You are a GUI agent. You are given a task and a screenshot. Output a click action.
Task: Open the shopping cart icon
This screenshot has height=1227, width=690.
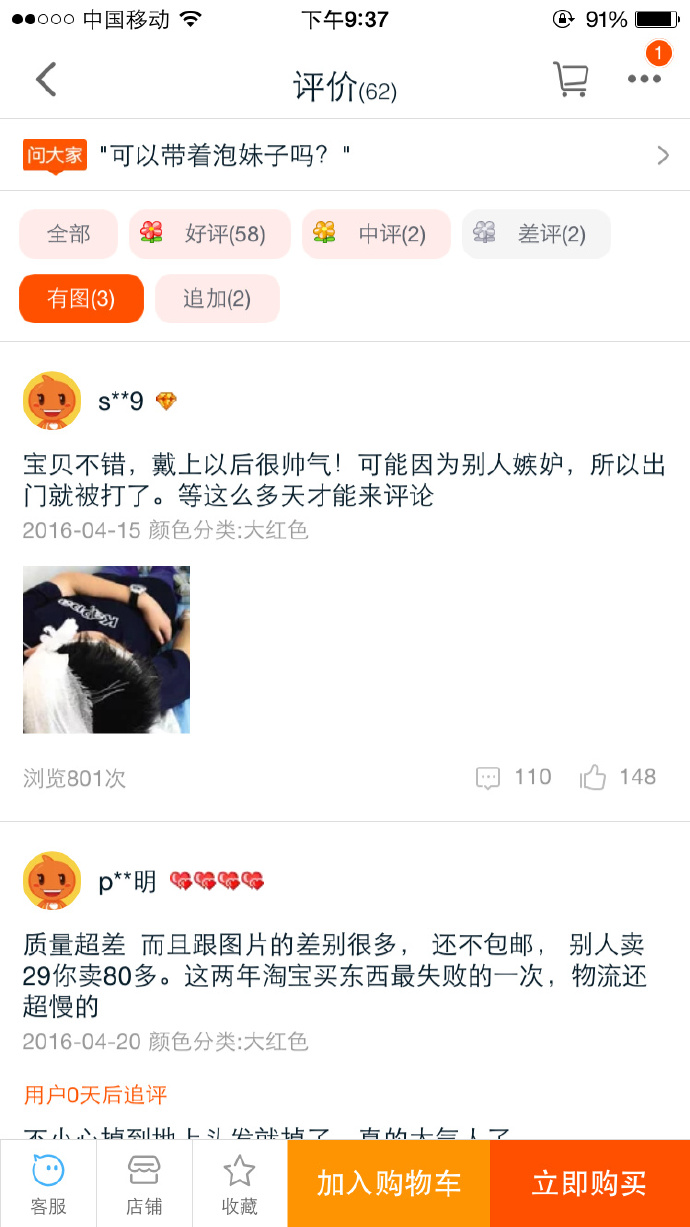(570, 80)
